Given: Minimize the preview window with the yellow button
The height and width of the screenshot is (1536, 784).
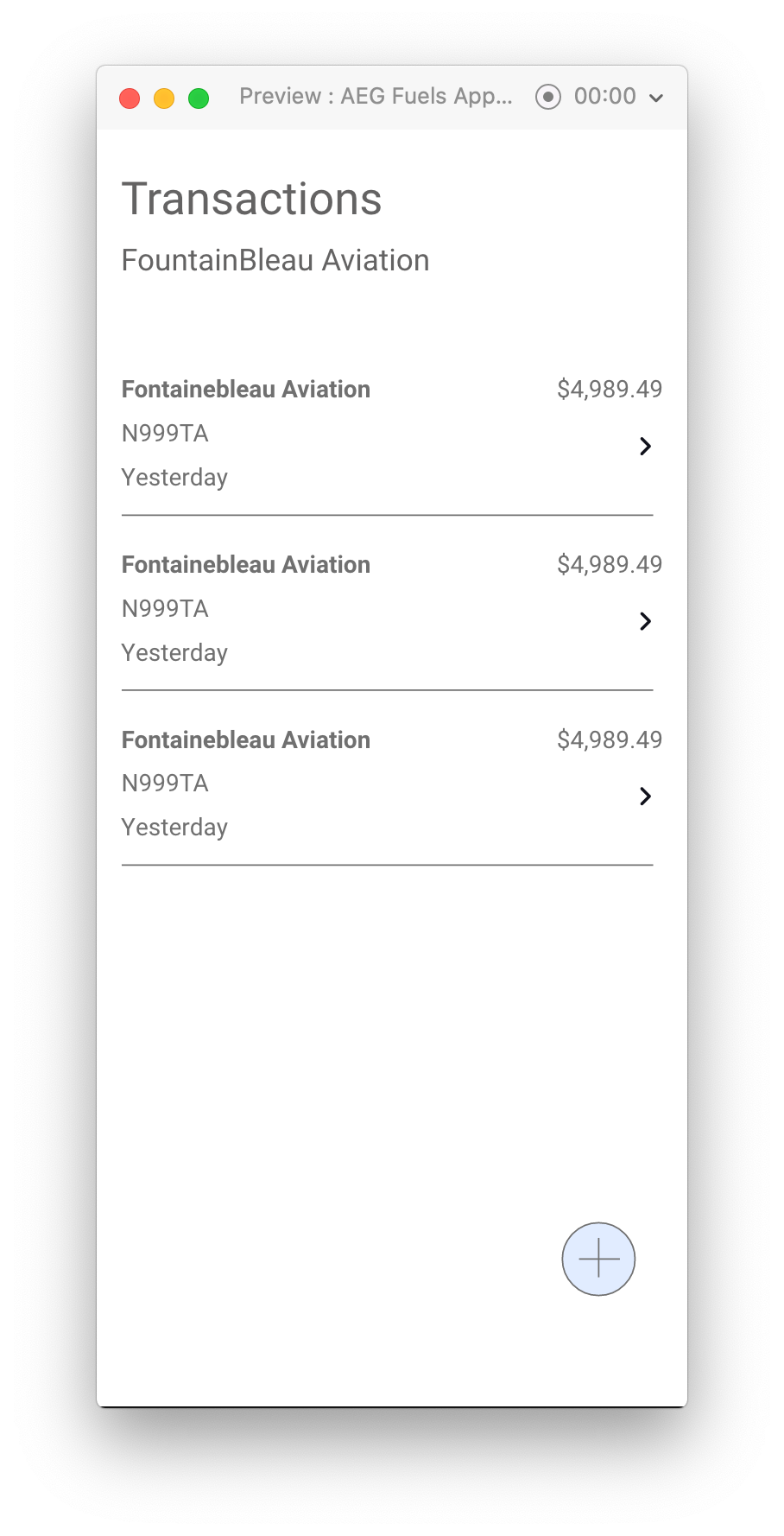Looking at the screenshot, I should coord(164,98).
